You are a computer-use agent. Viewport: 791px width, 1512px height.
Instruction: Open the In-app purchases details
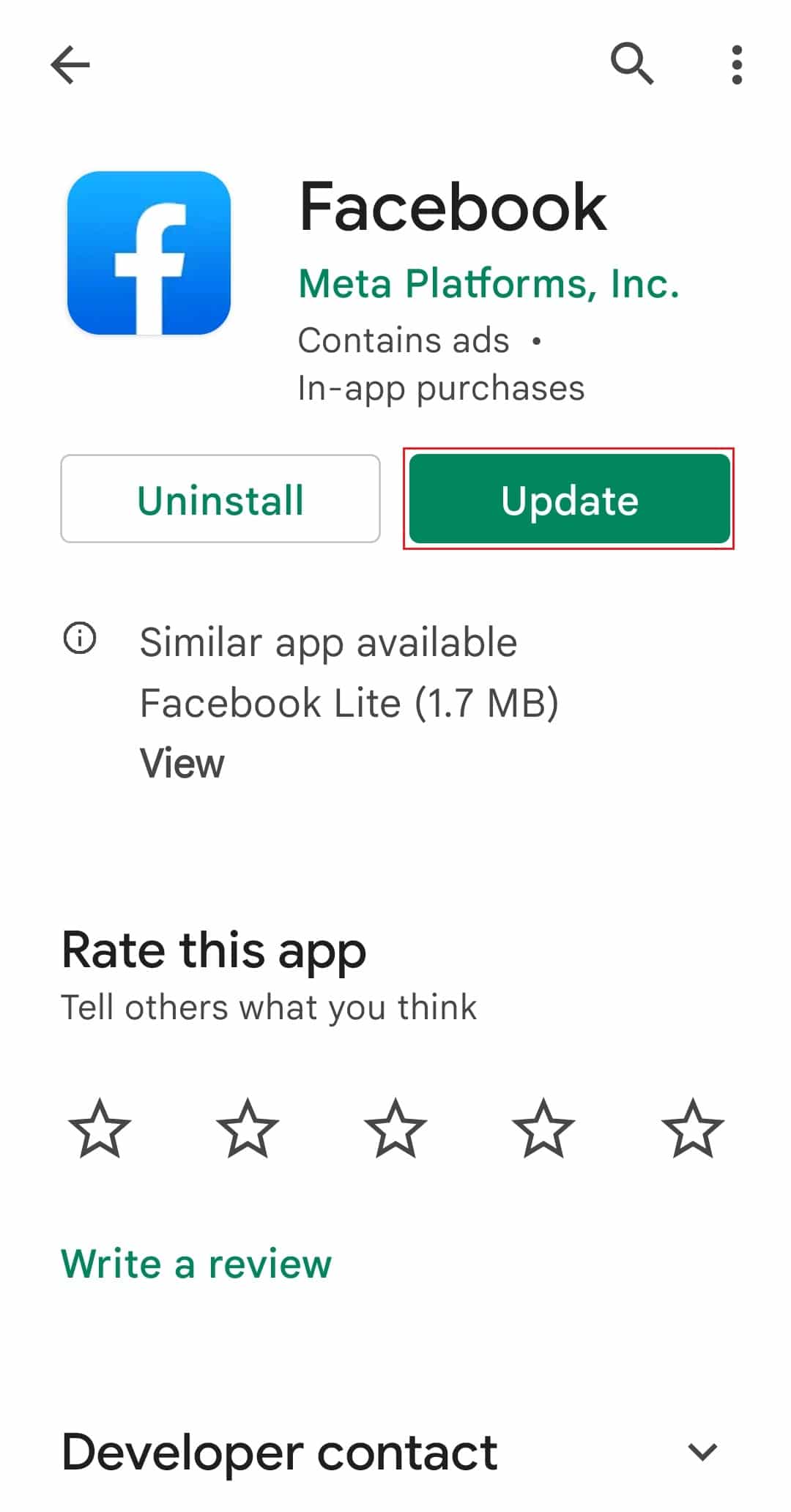click(441, 387)
